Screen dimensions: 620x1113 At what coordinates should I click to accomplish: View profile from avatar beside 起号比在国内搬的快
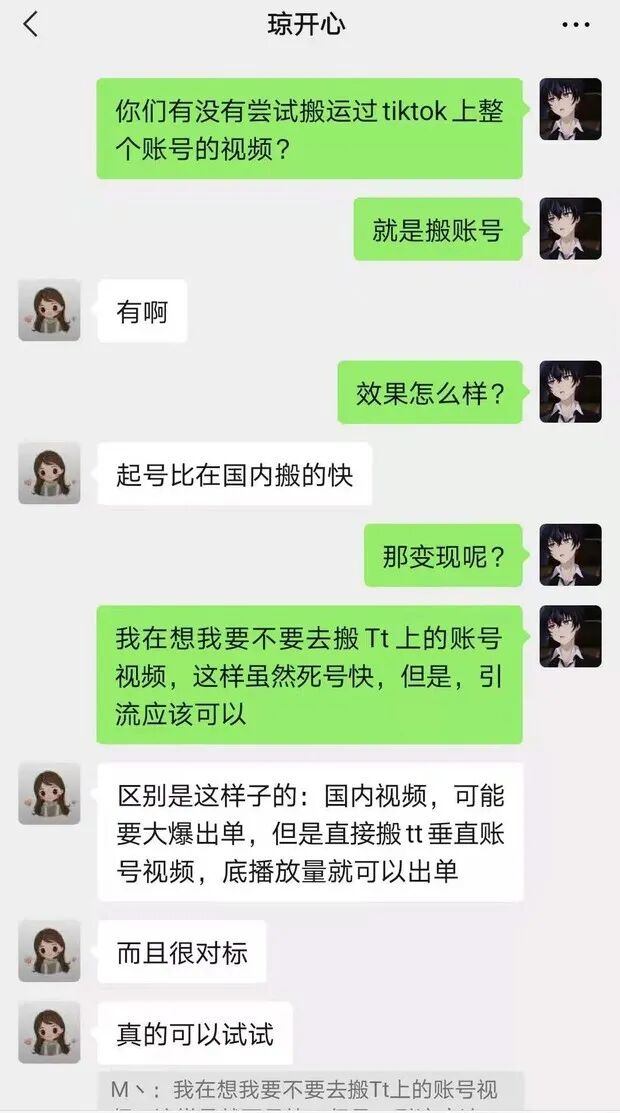point(49,473)
